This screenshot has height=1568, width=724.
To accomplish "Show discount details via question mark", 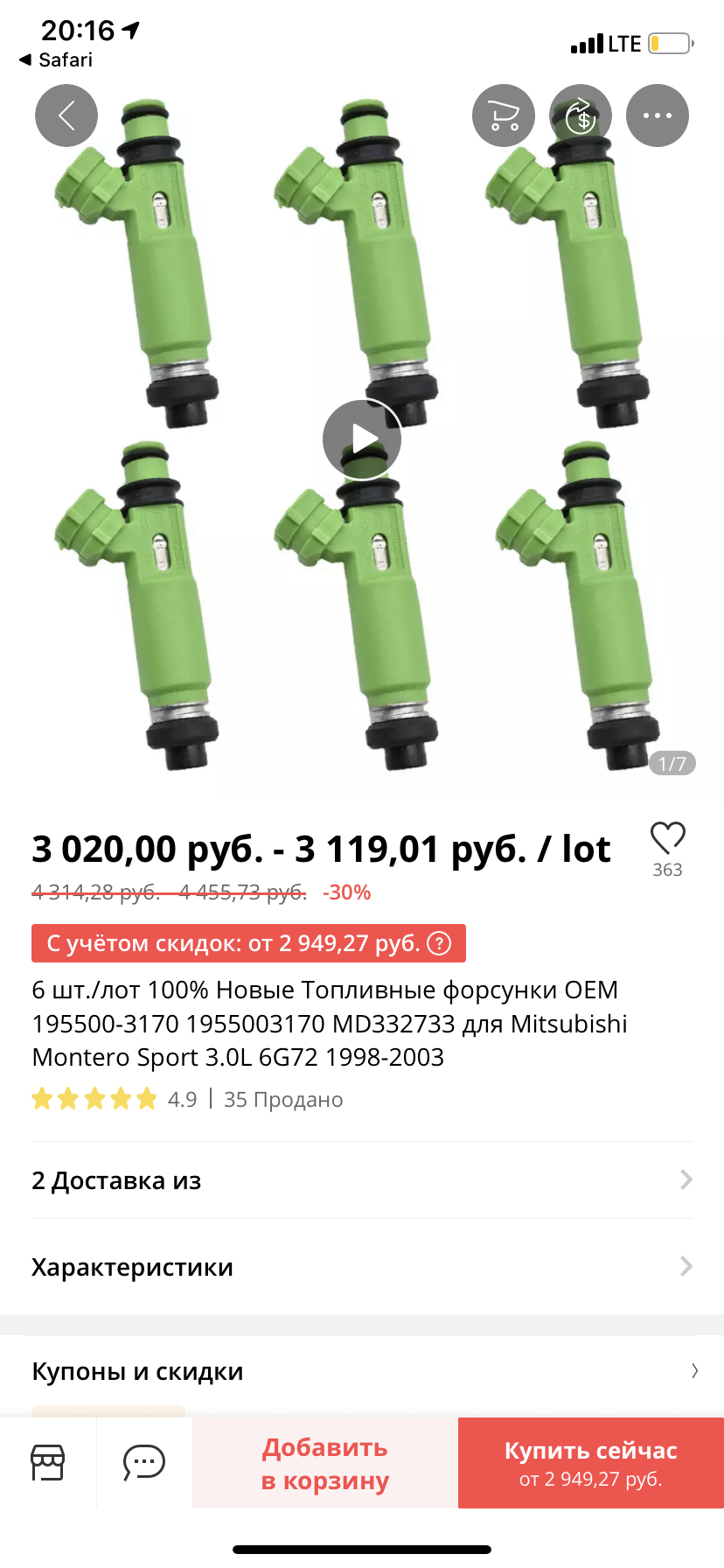I will [439, 943].
